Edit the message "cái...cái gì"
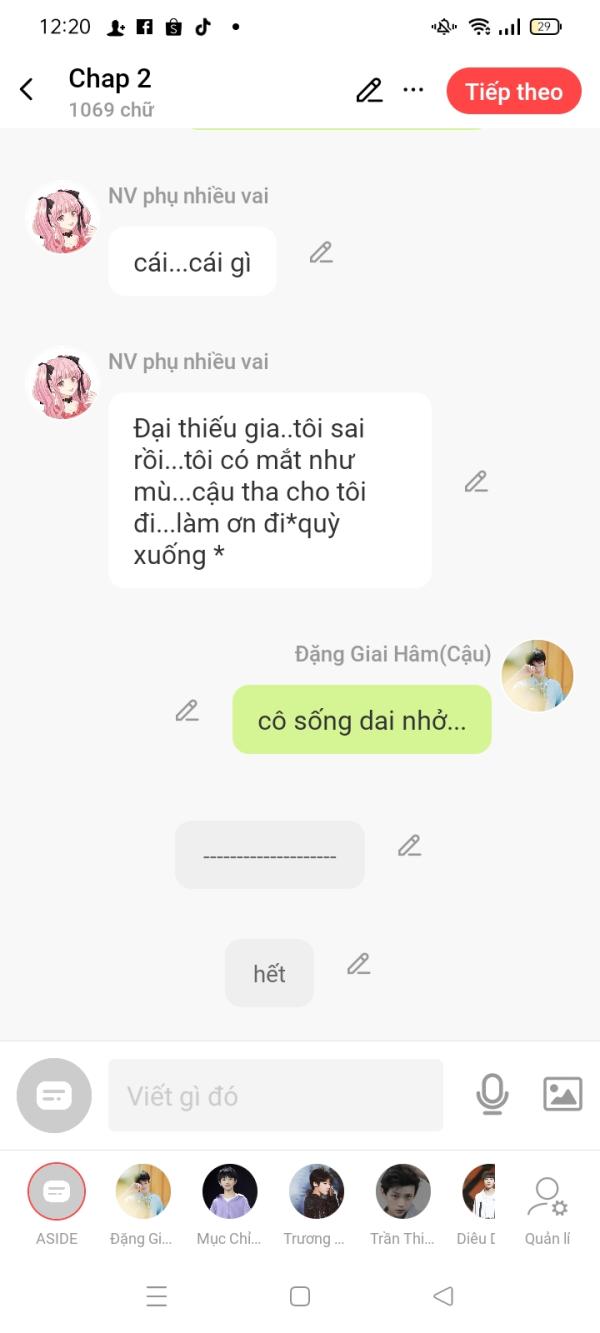600x1333 pixels. (x=321, y=253)
